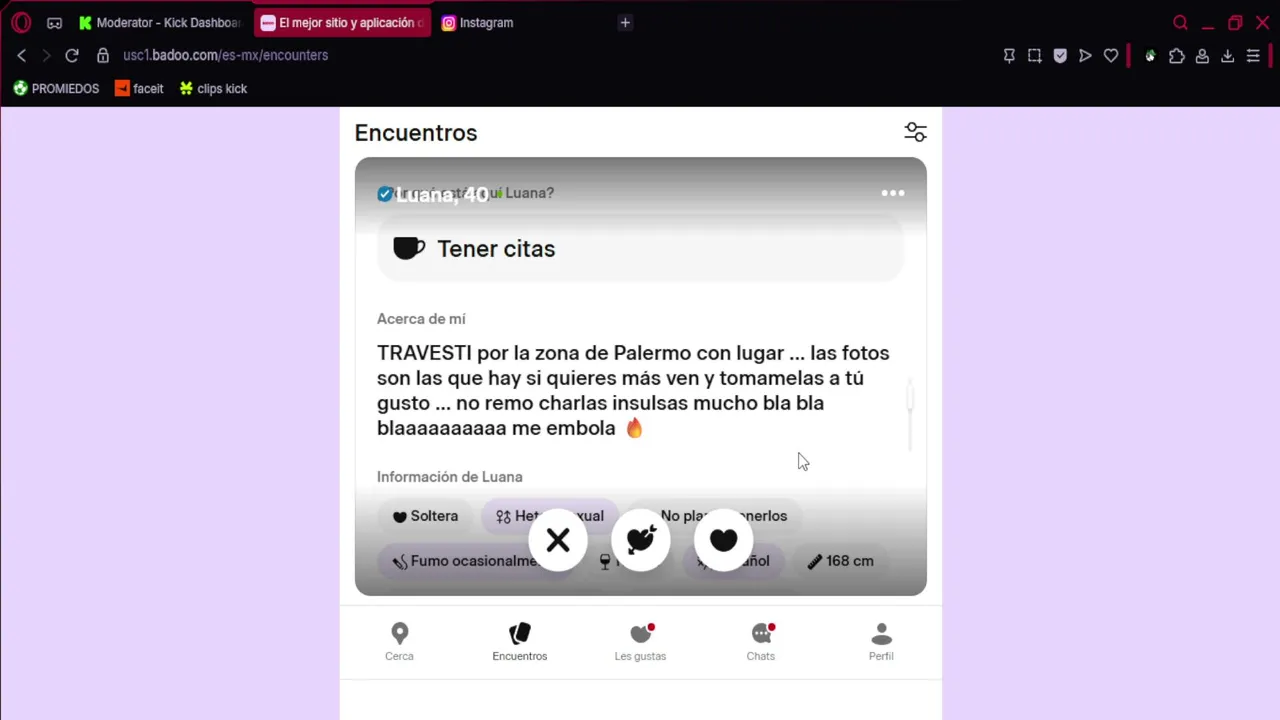
Task: Send a crush with the arrow-heart button
Action: 641,540
